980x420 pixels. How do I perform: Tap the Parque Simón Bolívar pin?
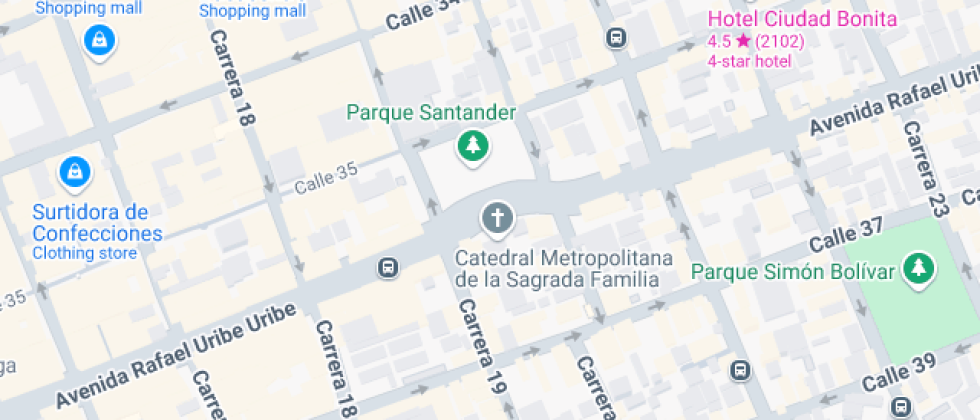tap(917, 268)
